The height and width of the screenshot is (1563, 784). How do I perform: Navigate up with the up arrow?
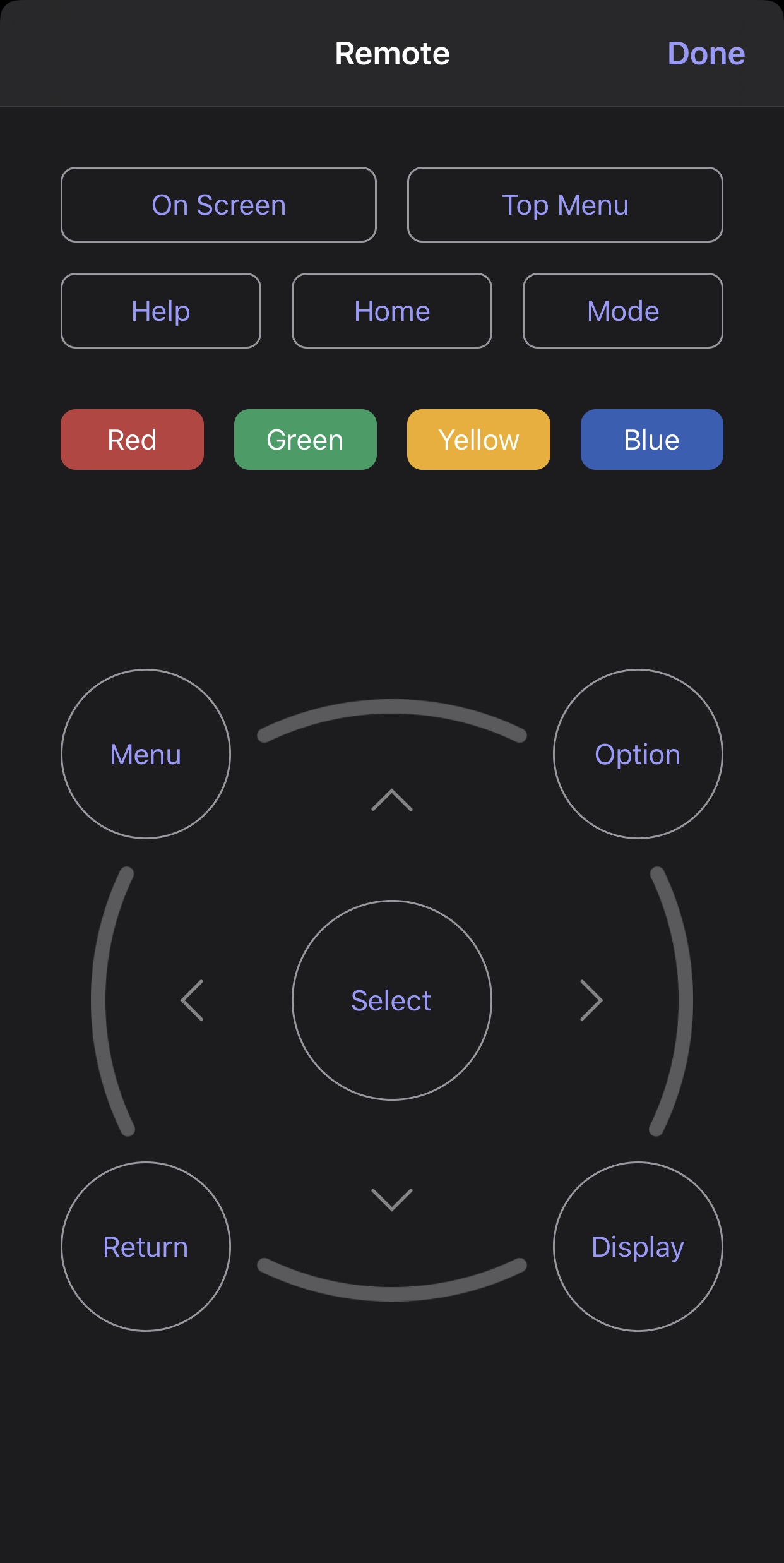click(x=392, y=799)
